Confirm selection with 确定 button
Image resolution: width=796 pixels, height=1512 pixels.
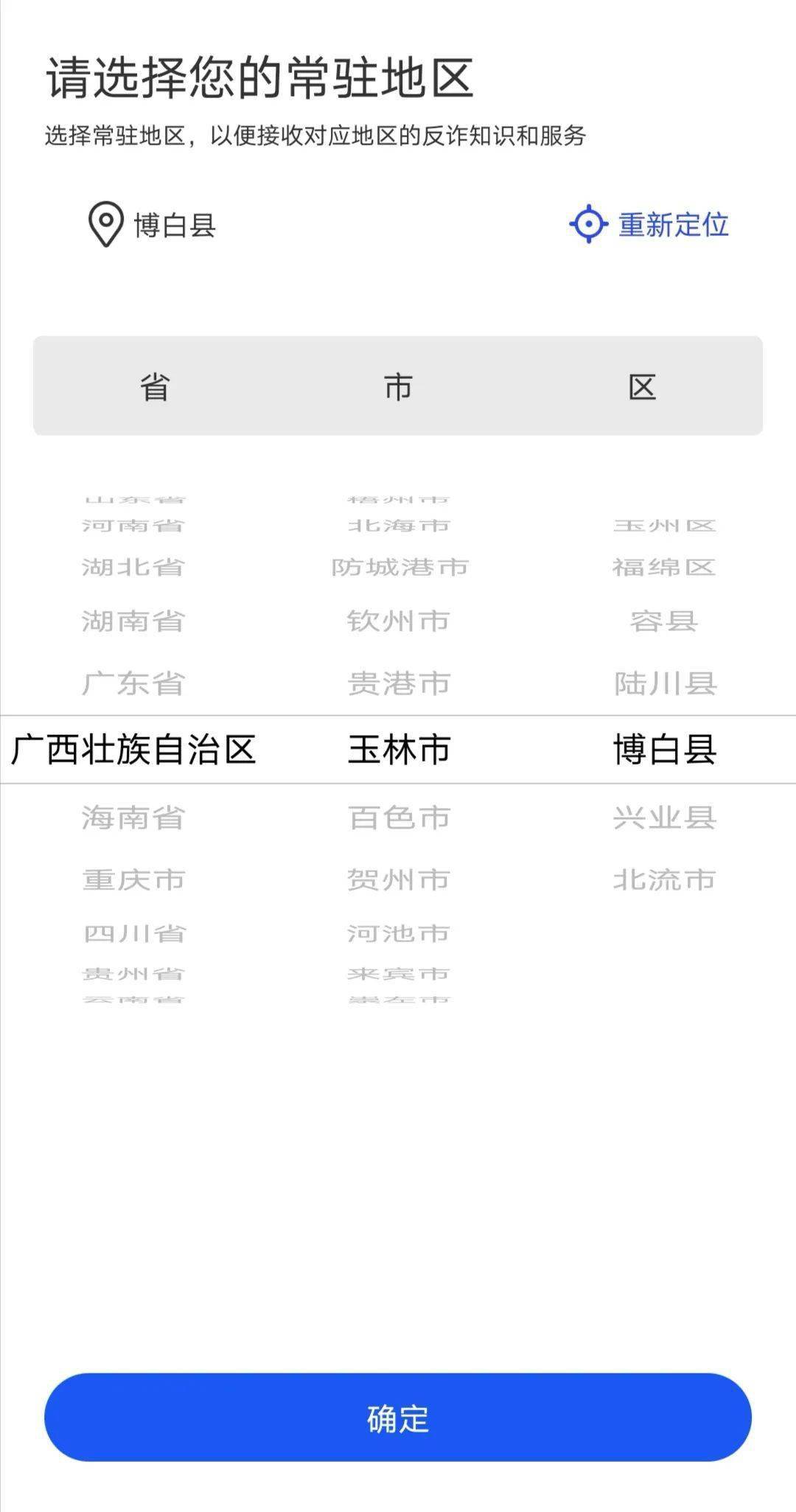pyautogui.click(x=398, y=1418)
